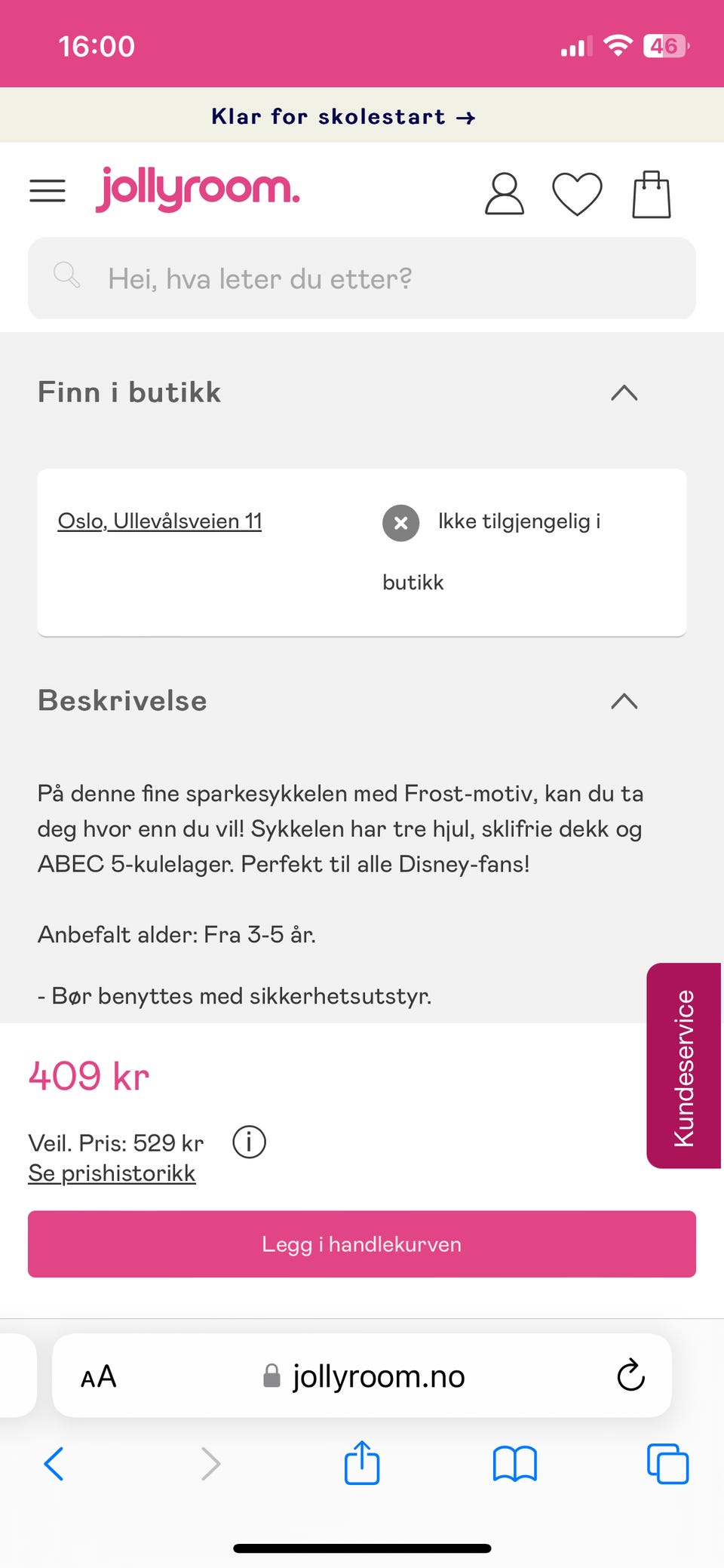Navigate back with the browser arrow
This screenshot has height=1568, width=724.
point(54,1462)
